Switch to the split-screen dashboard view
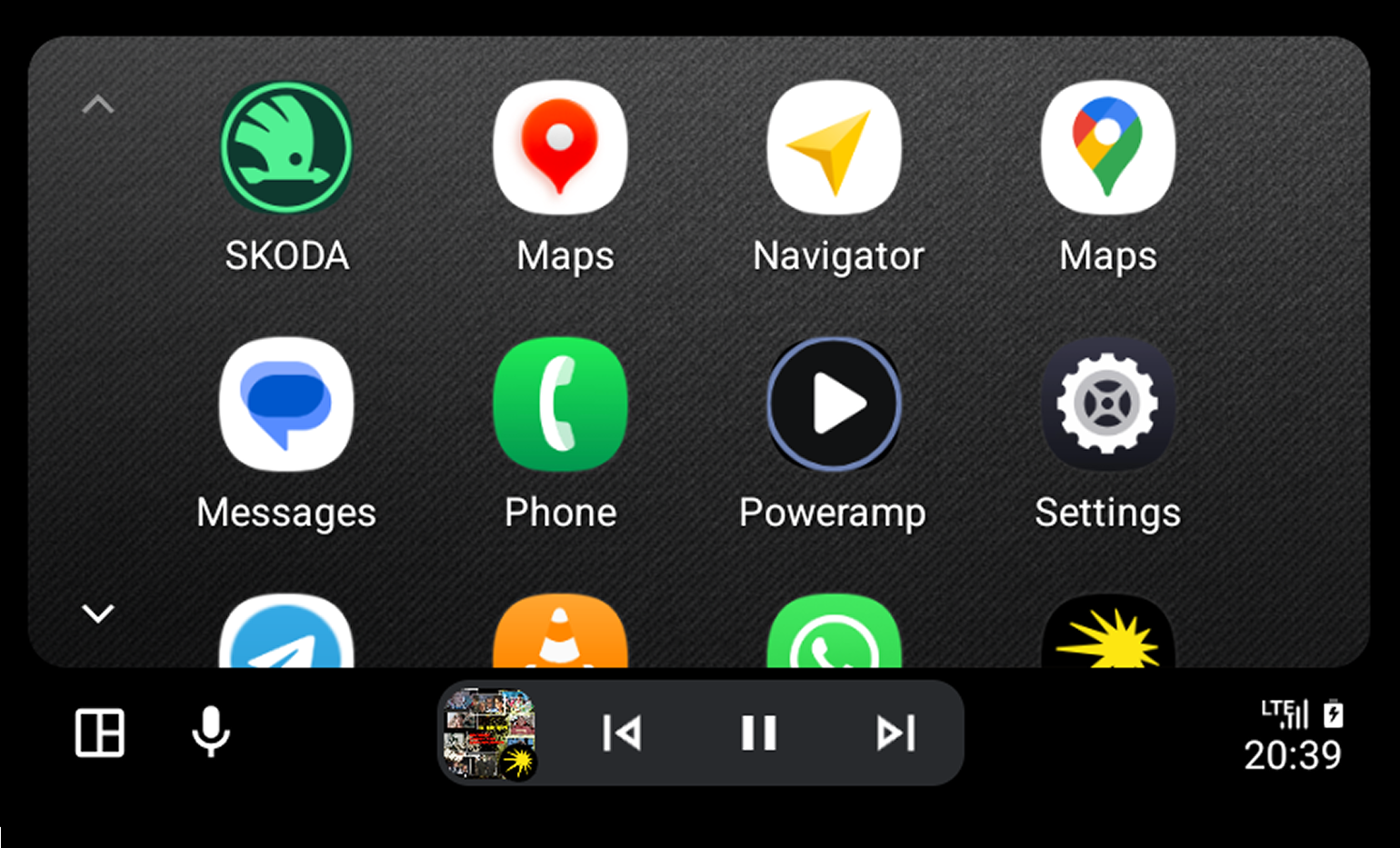Image resolution: width=1400 pixels, height=848 pixels. [x=99, y=733]
